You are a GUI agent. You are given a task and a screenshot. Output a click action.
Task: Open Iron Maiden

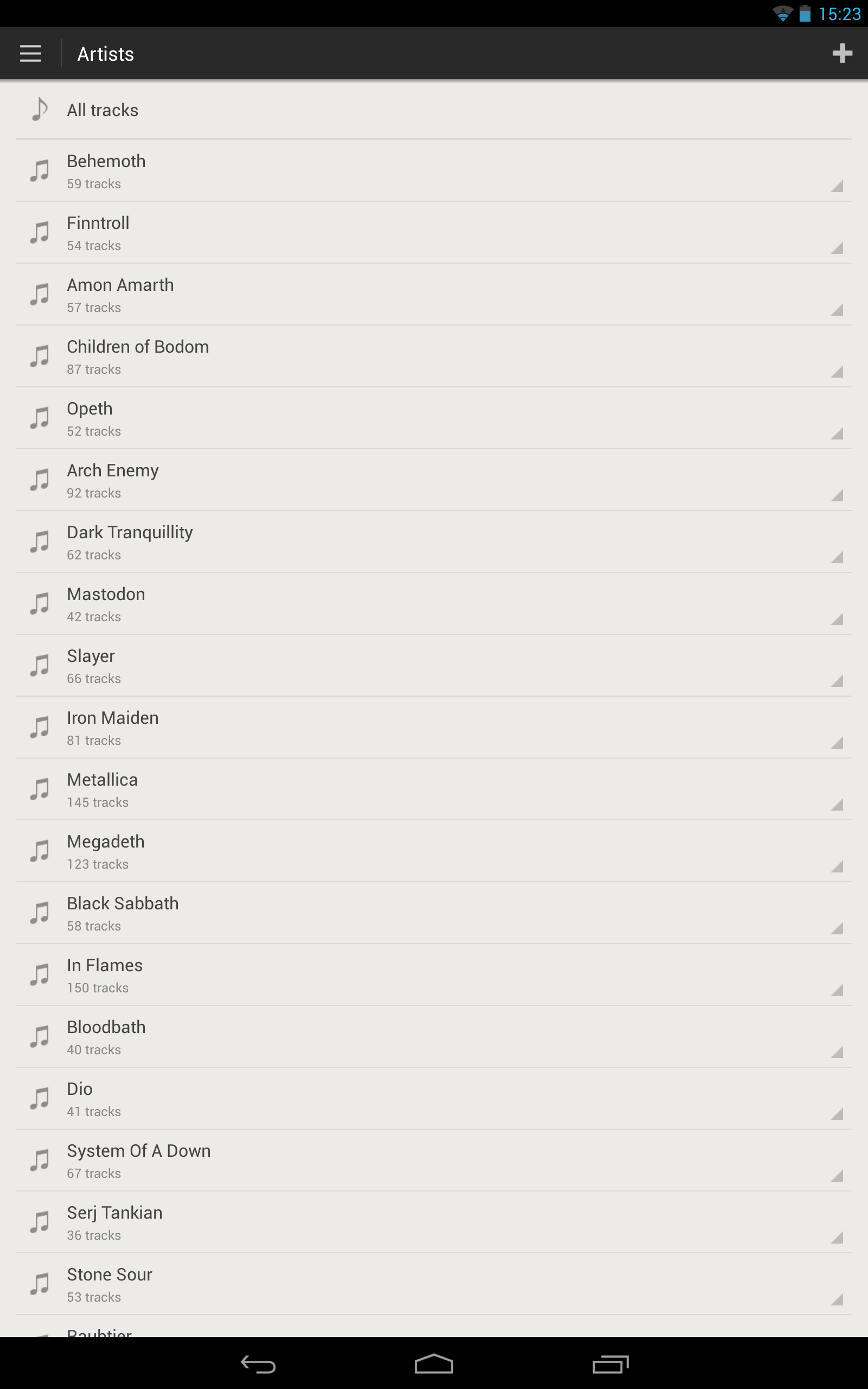tap(433, 728)
